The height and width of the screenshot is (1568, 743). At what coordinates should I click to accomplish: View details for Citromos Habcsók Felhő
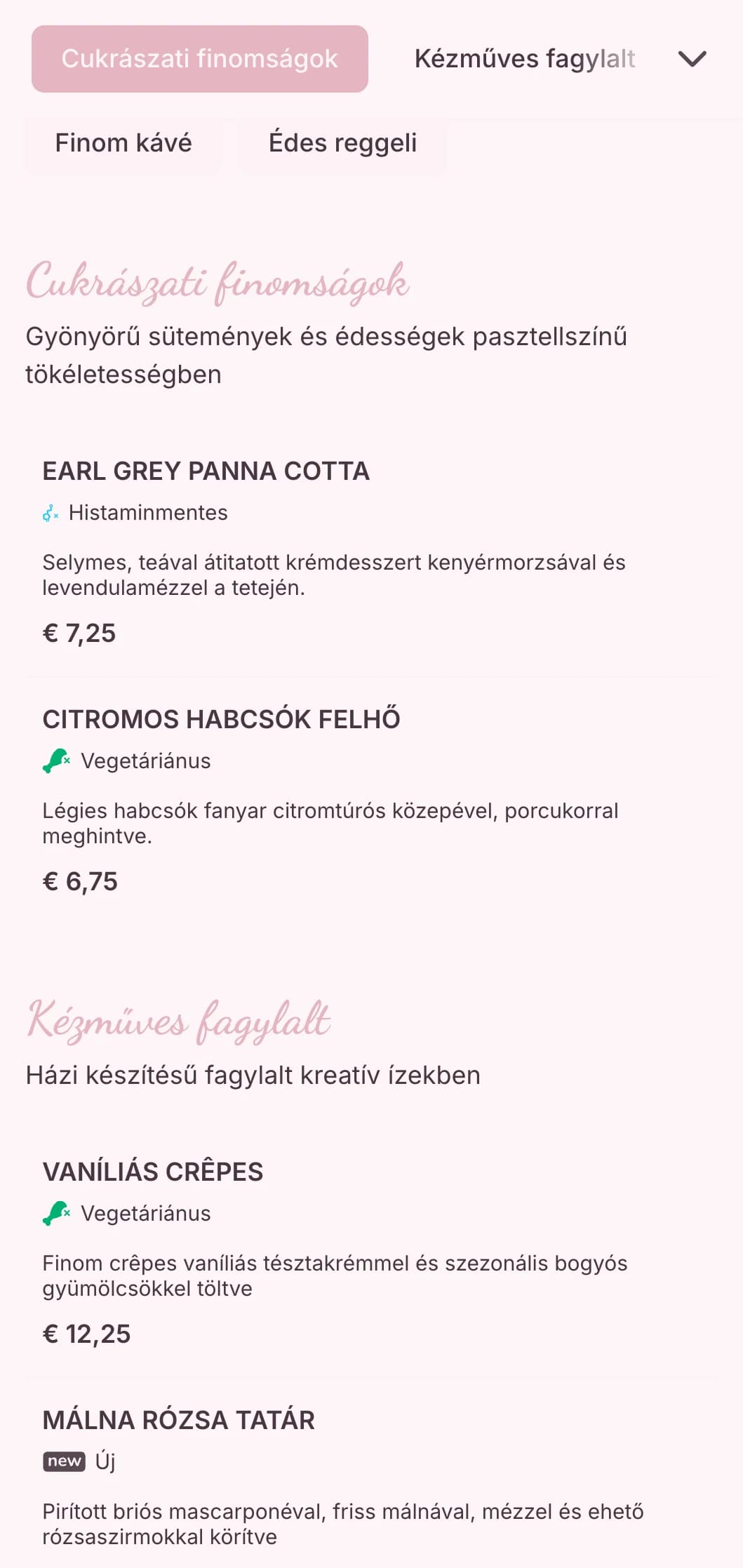pyautogui.click(x=371, y=800)
